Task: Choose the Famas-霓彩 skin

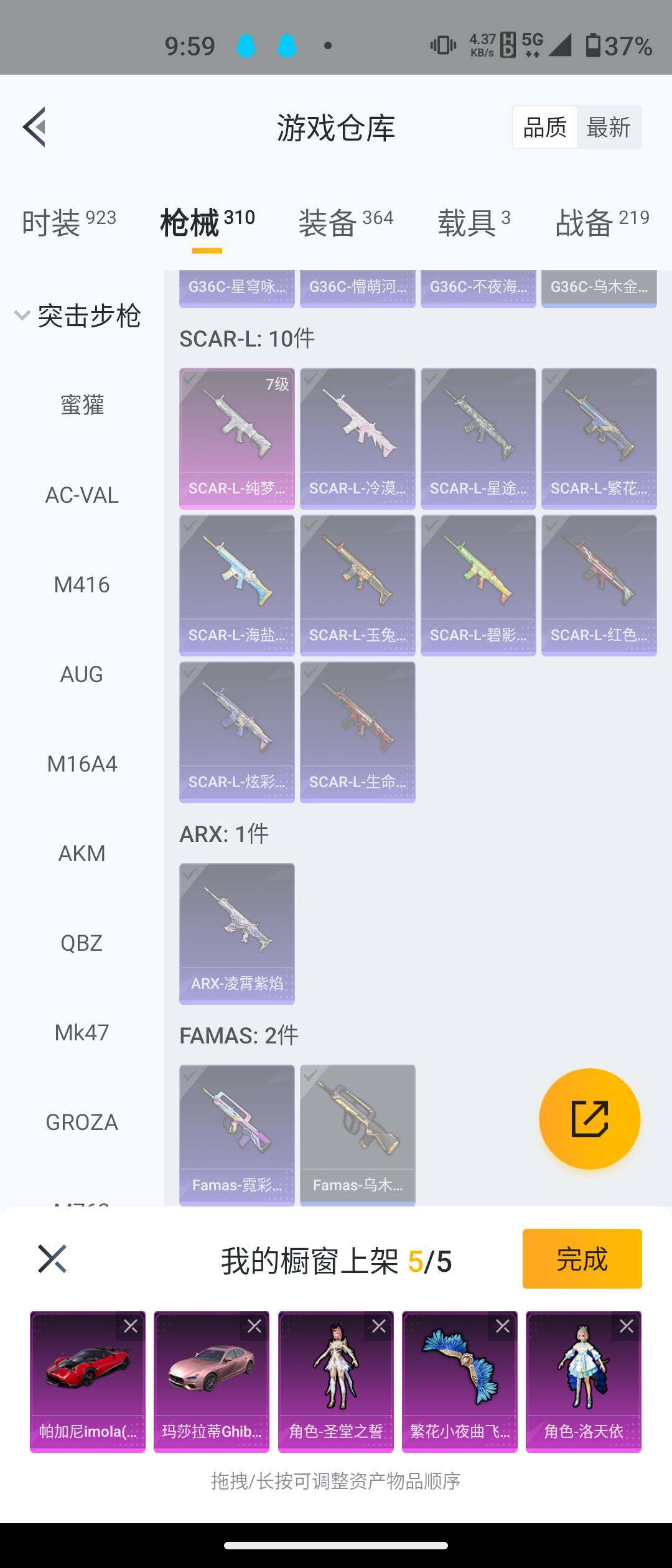Action: (236, 1135)
